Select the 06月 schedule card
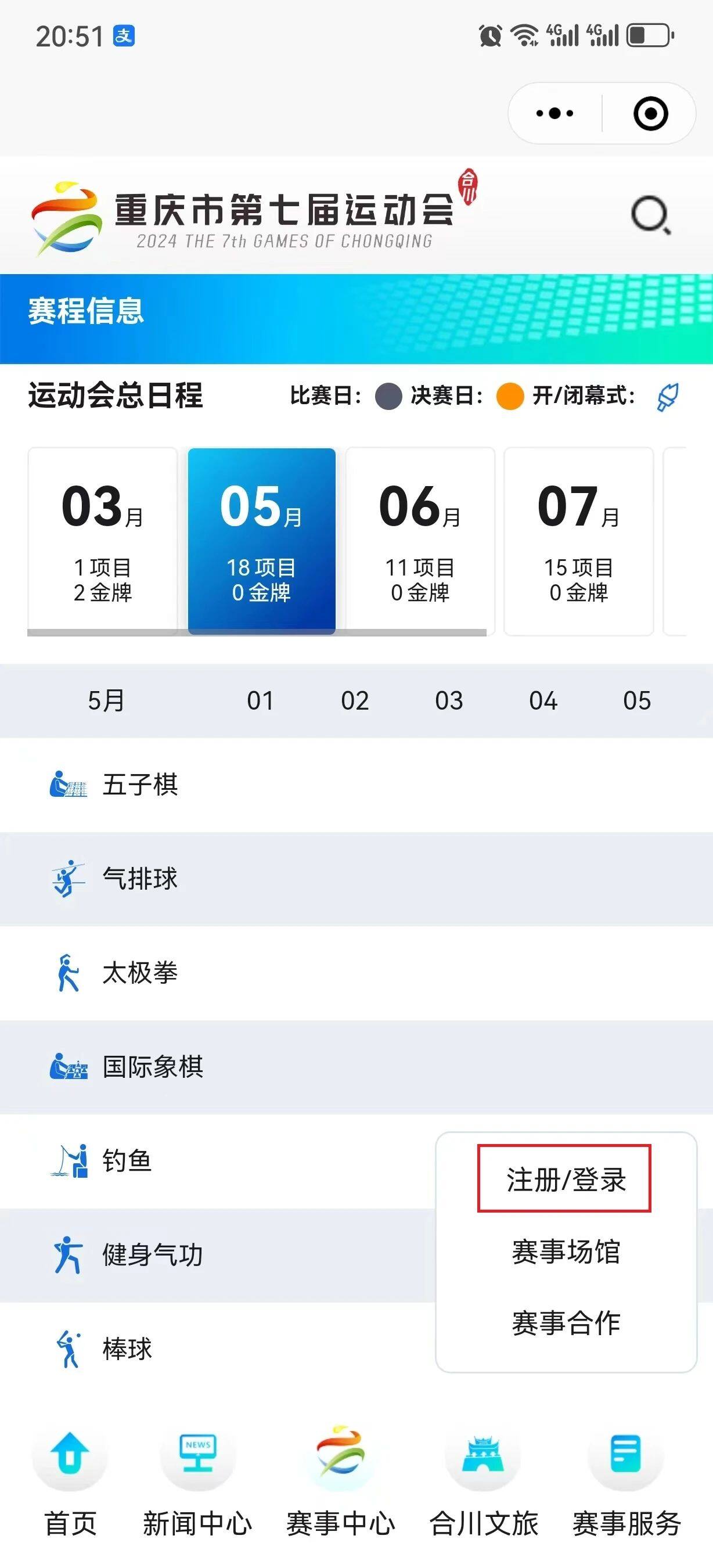 point(420,541)
